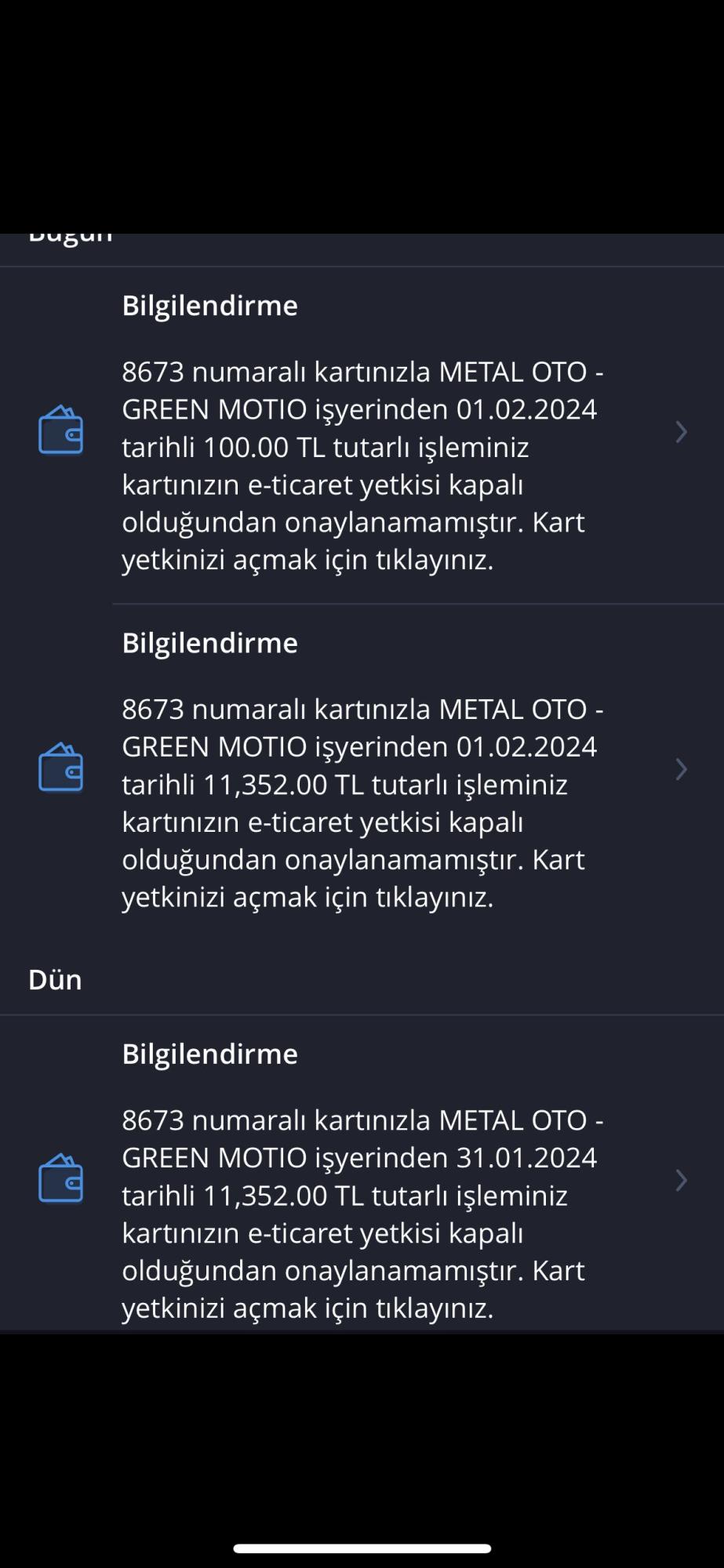Screen dimensions: 724x1568
Task: Tap the wallet icon on the first notification
Action: click(60, 430)
